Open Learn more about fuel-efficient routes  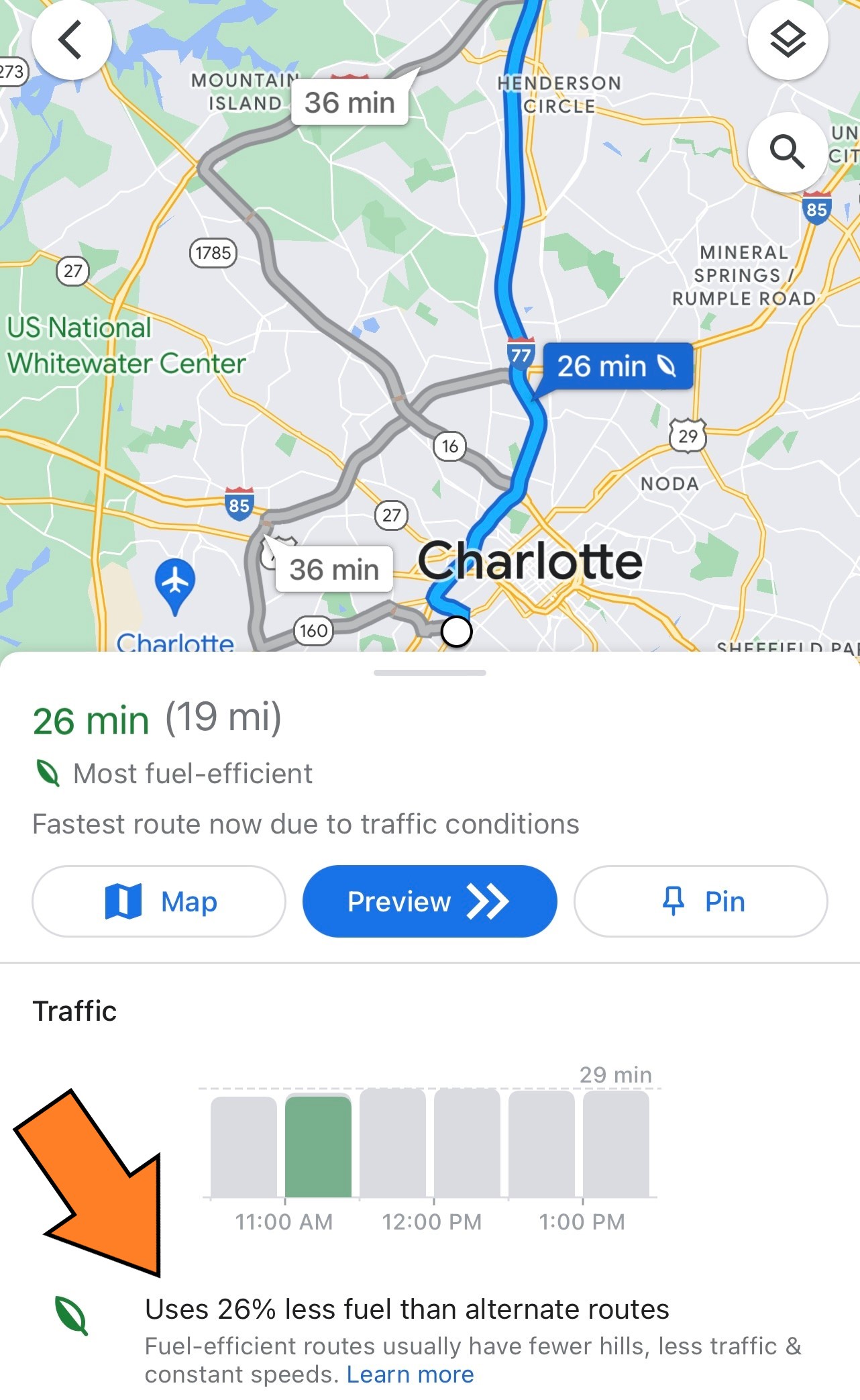point(410,1374)
